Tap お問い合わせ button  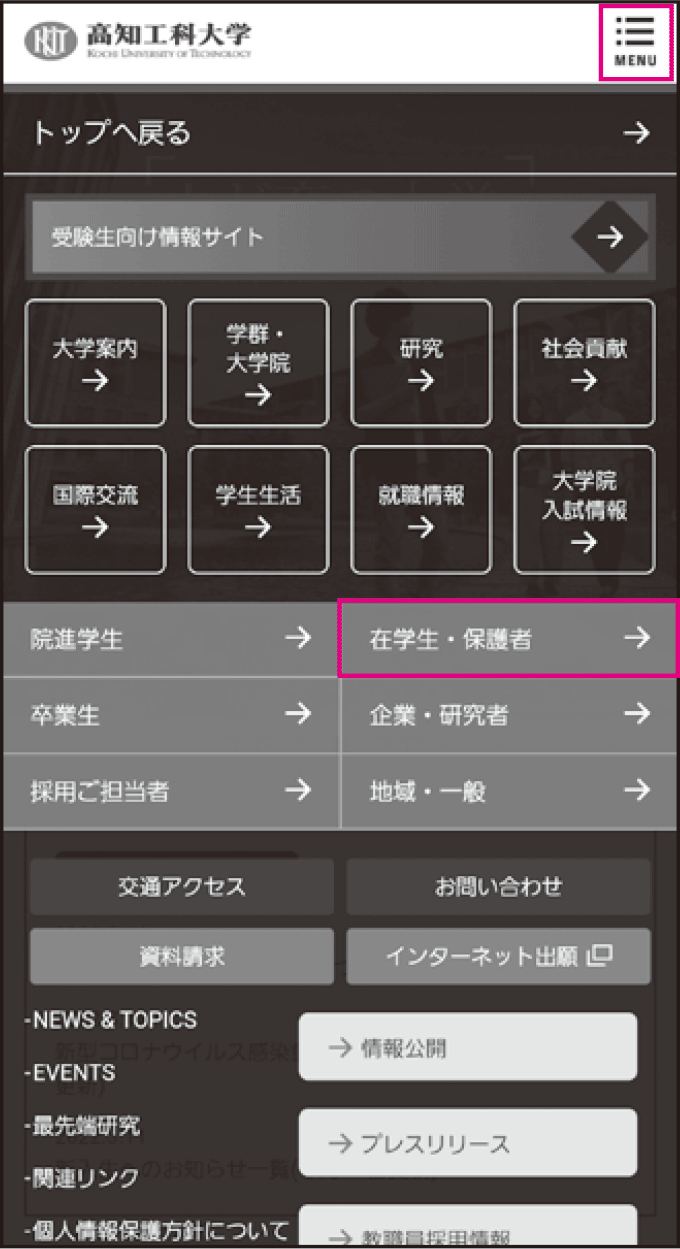498,886
